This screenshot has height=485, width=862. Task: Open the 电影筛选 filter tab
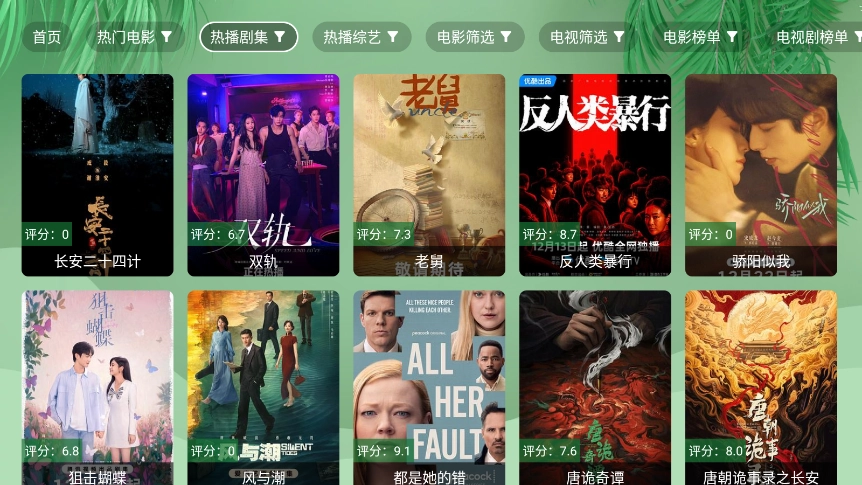click(x=474, y=38)
